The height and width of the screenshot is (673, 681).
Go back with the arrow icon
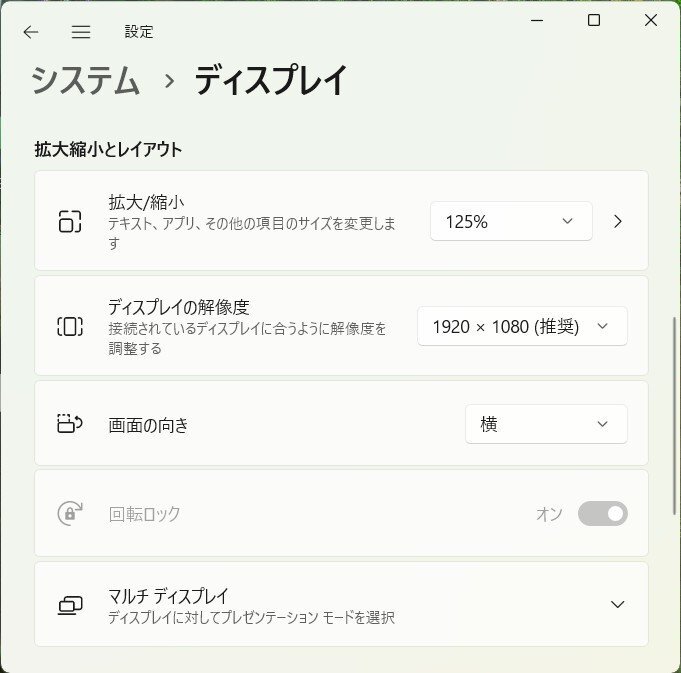click(x=31, y=32)
